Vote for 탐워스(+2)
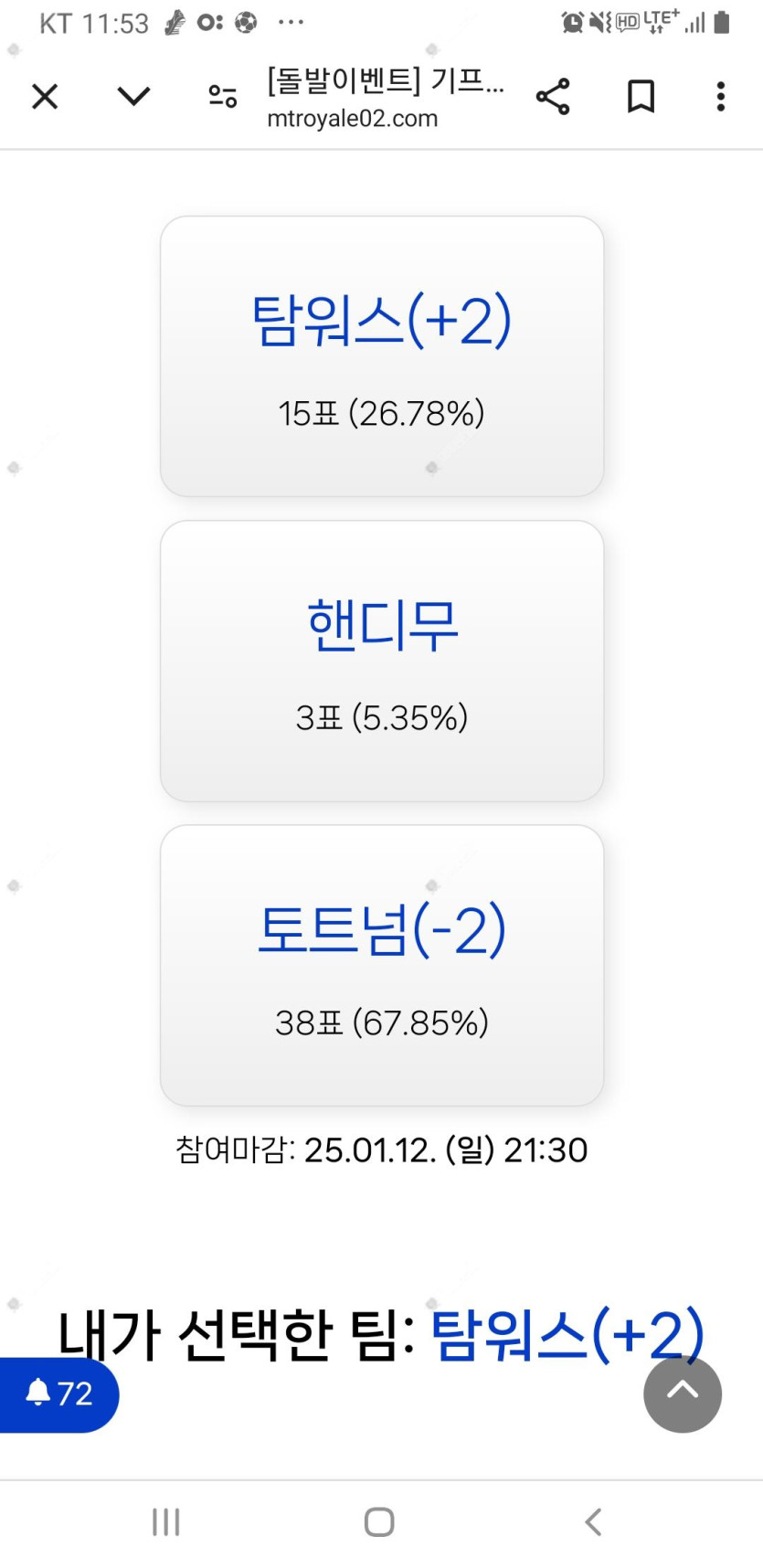 tap(382, 356)
